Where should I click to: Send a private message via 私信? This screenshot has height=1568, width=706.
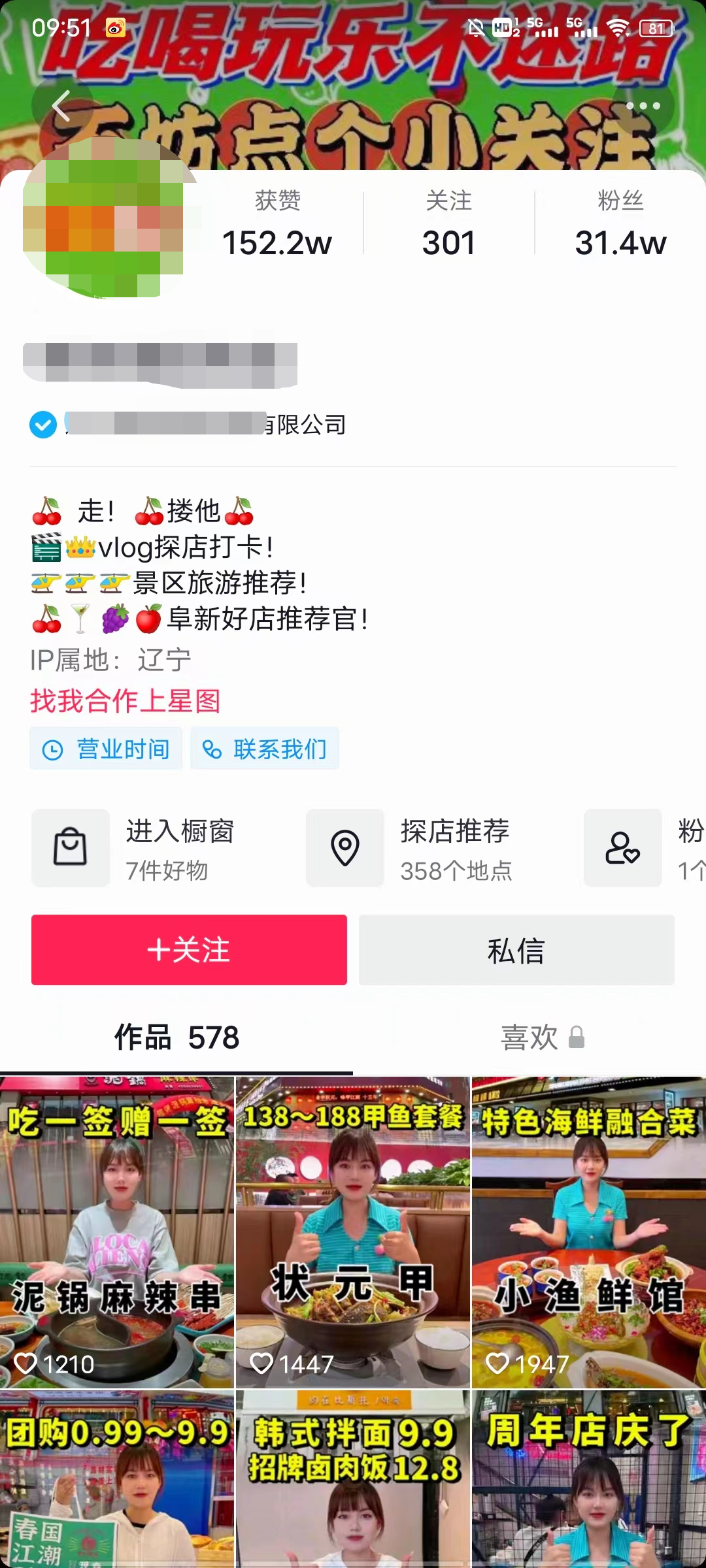tap(516, 950)
